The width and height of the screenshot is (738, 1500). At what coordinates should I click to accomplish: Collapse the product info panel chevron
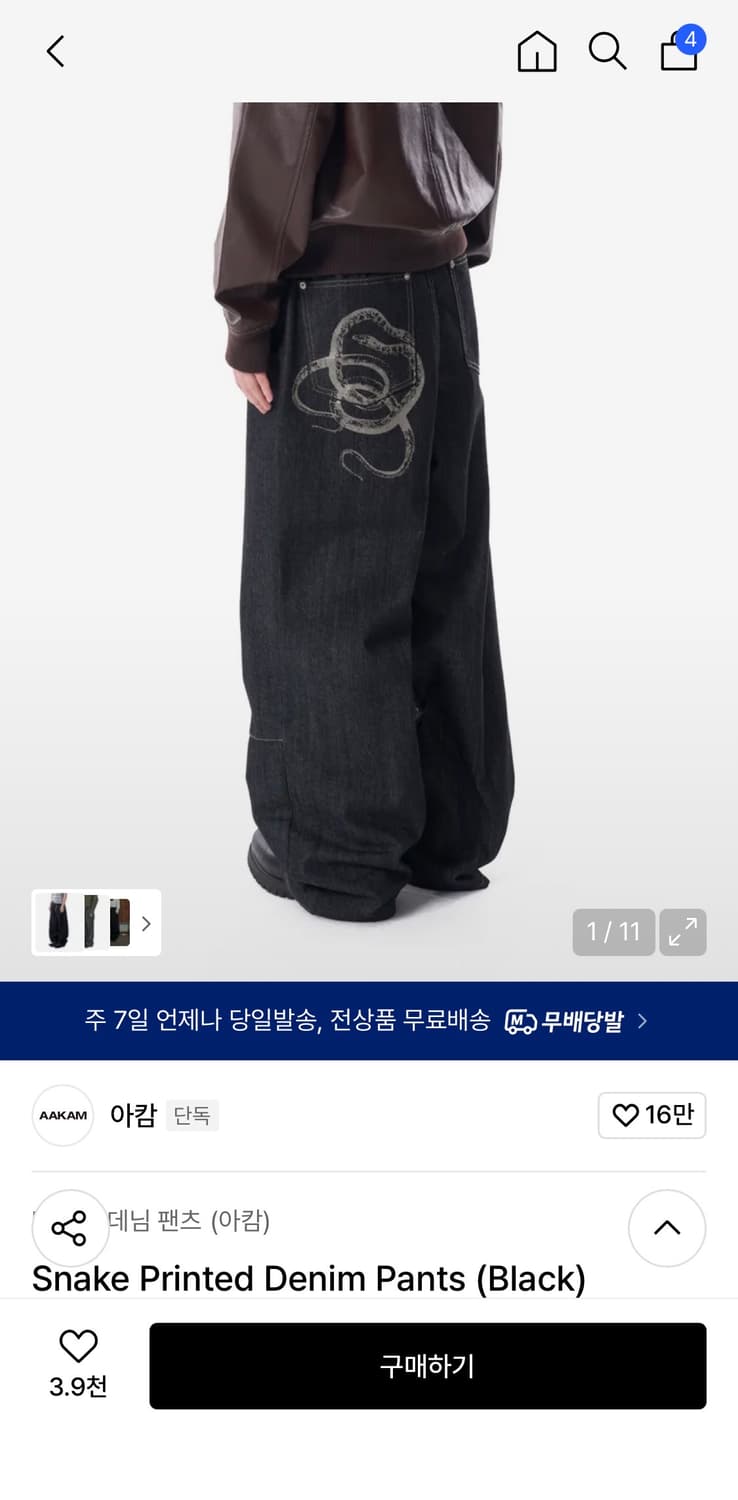(666, 1228)
